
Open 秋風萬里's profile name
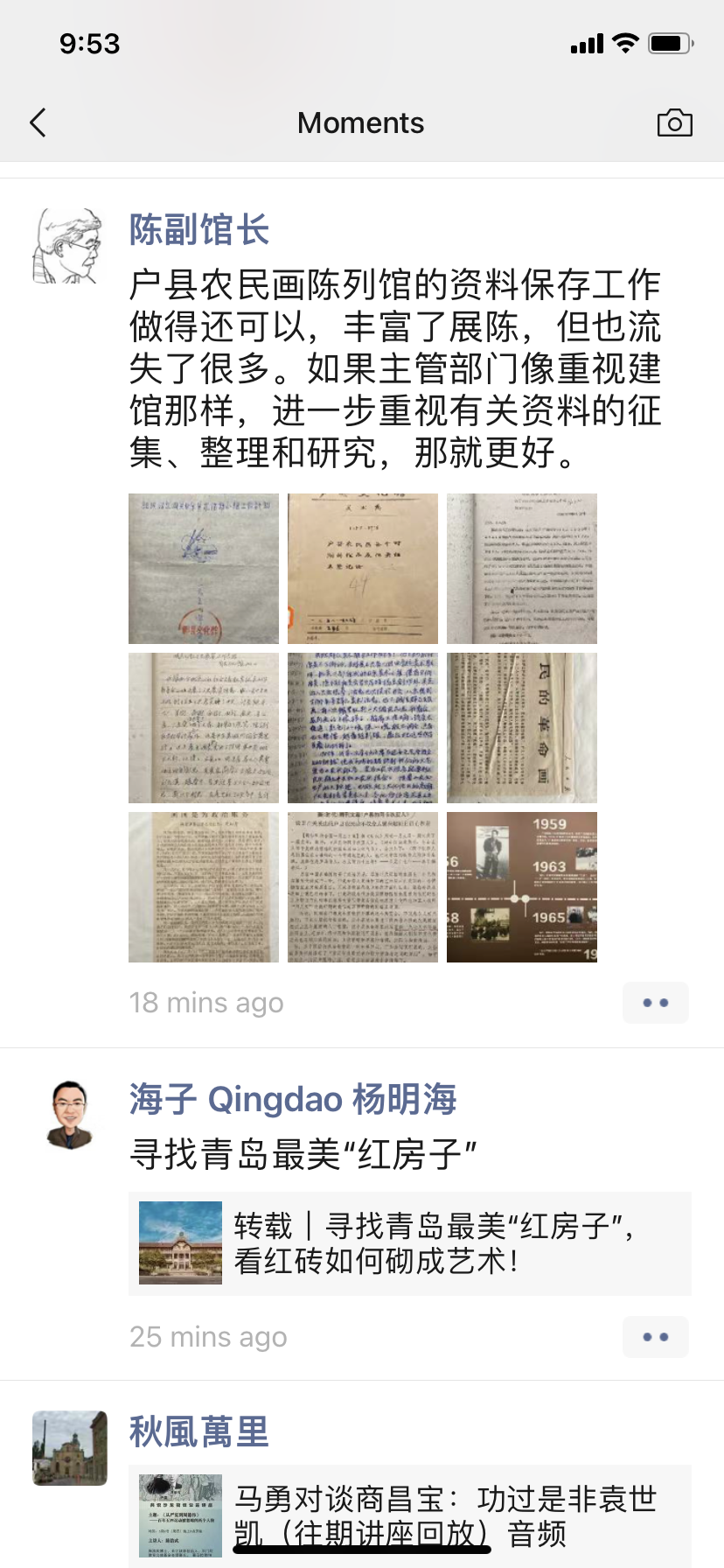199,1432
